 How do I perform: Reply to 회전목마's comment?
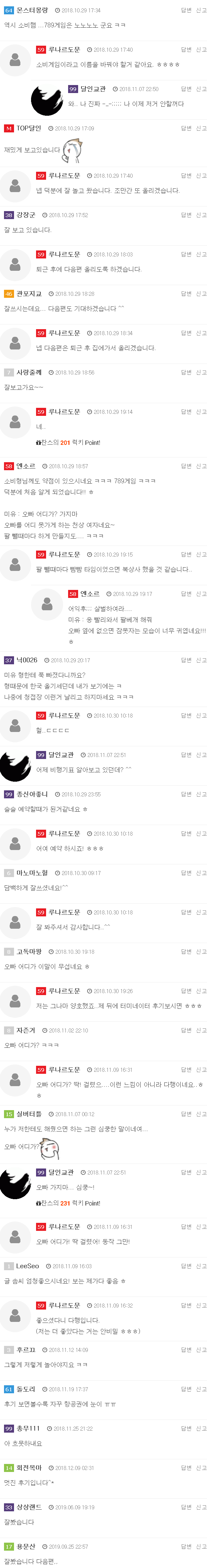click(186, 1468)
